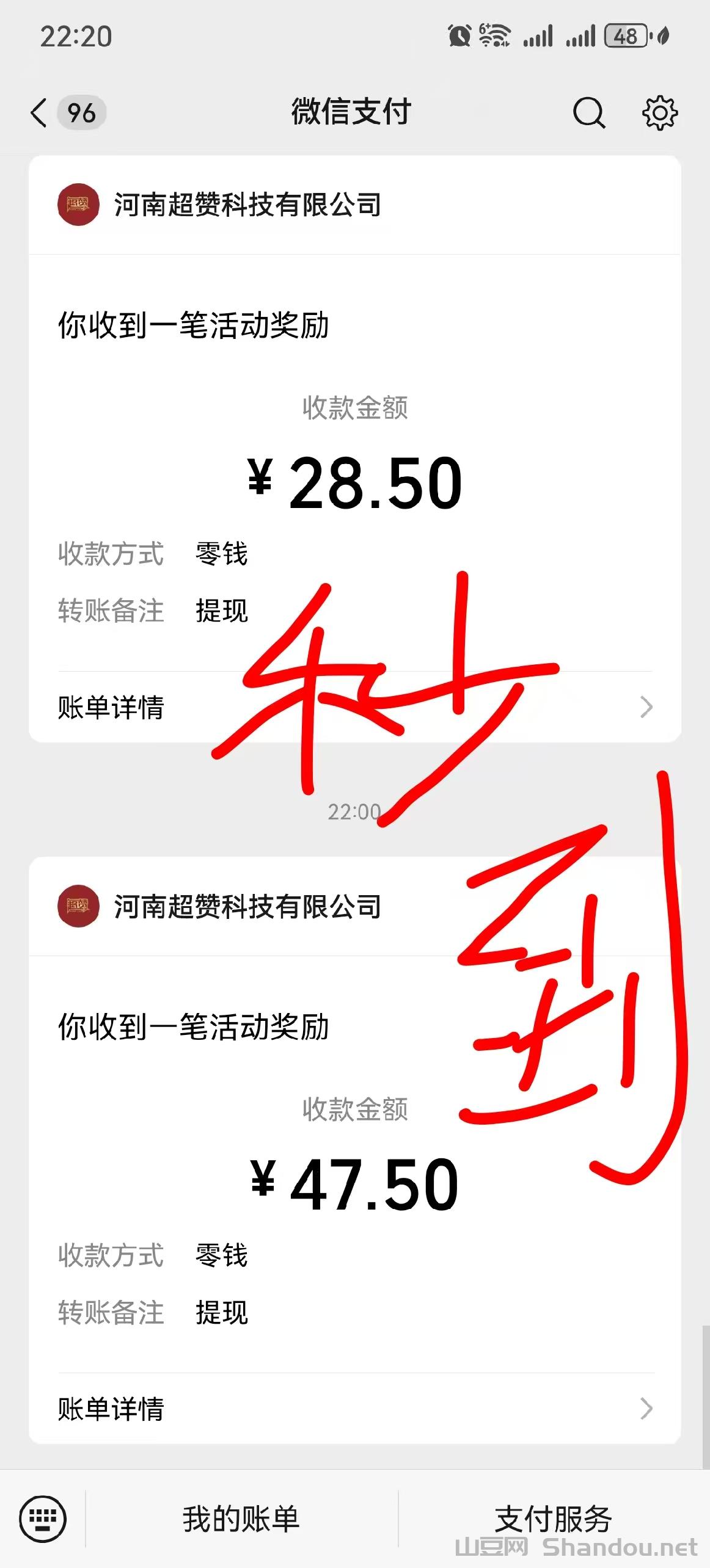710x1568 pixels.
Task: Open 账单详情 for the ¥28.50 payment
Action: (355, 707)
